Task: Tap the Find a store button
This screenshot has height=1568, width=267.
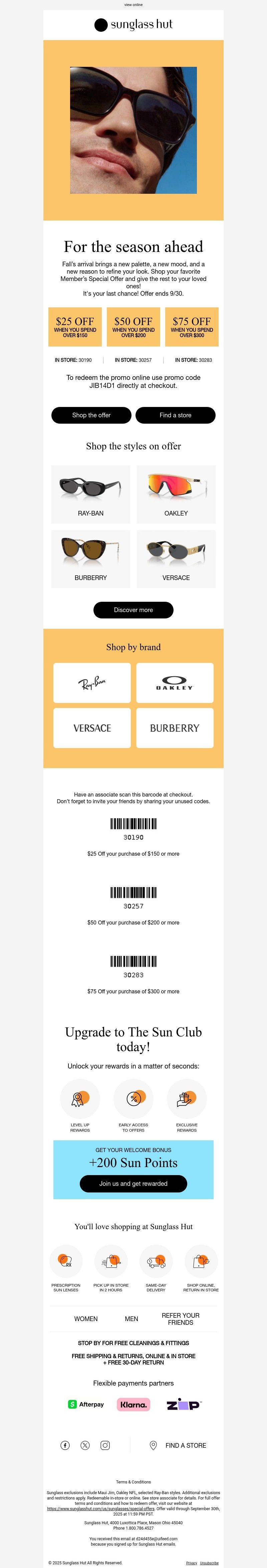Action: tap(175, 415)
